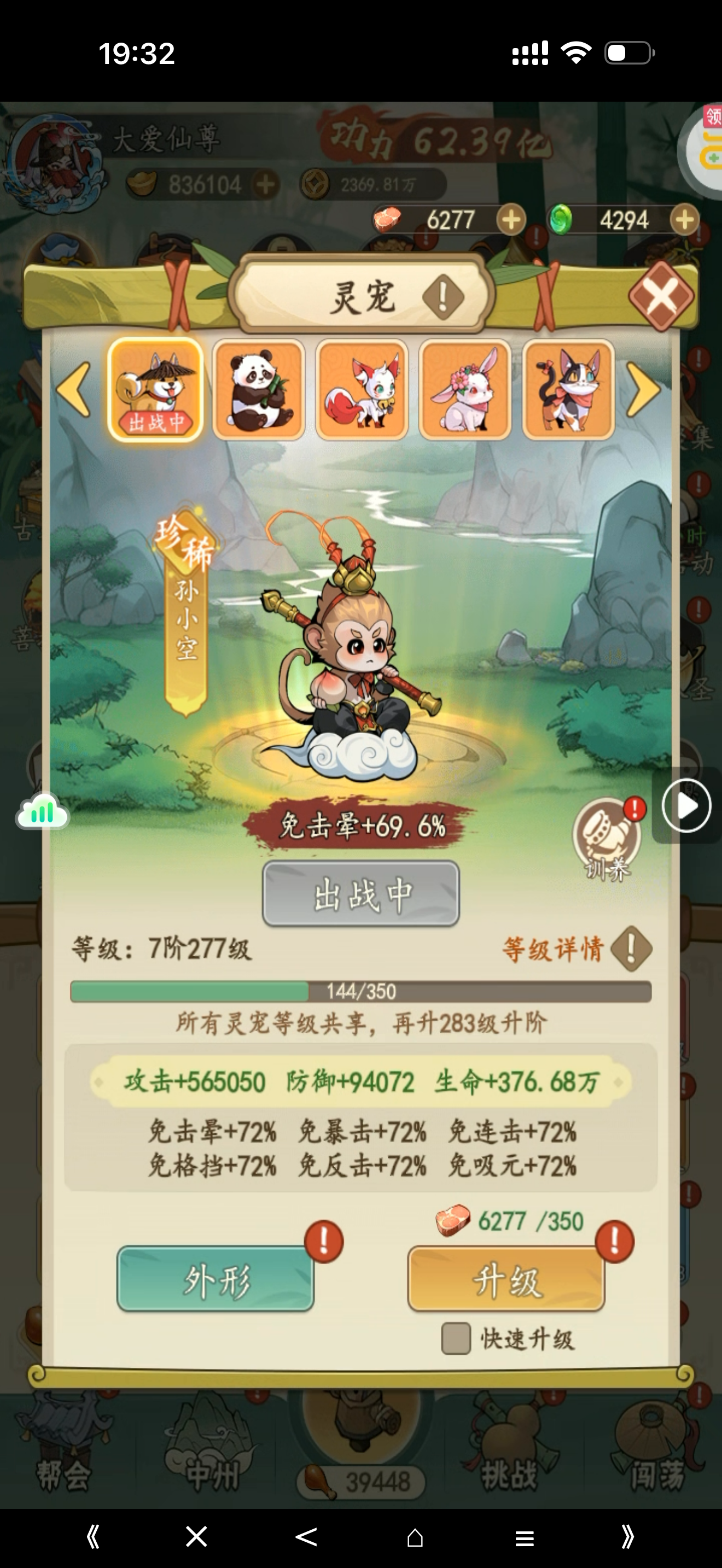Close the 灵宠 pet panel
722x1568 pixels.
pos(661,296)
